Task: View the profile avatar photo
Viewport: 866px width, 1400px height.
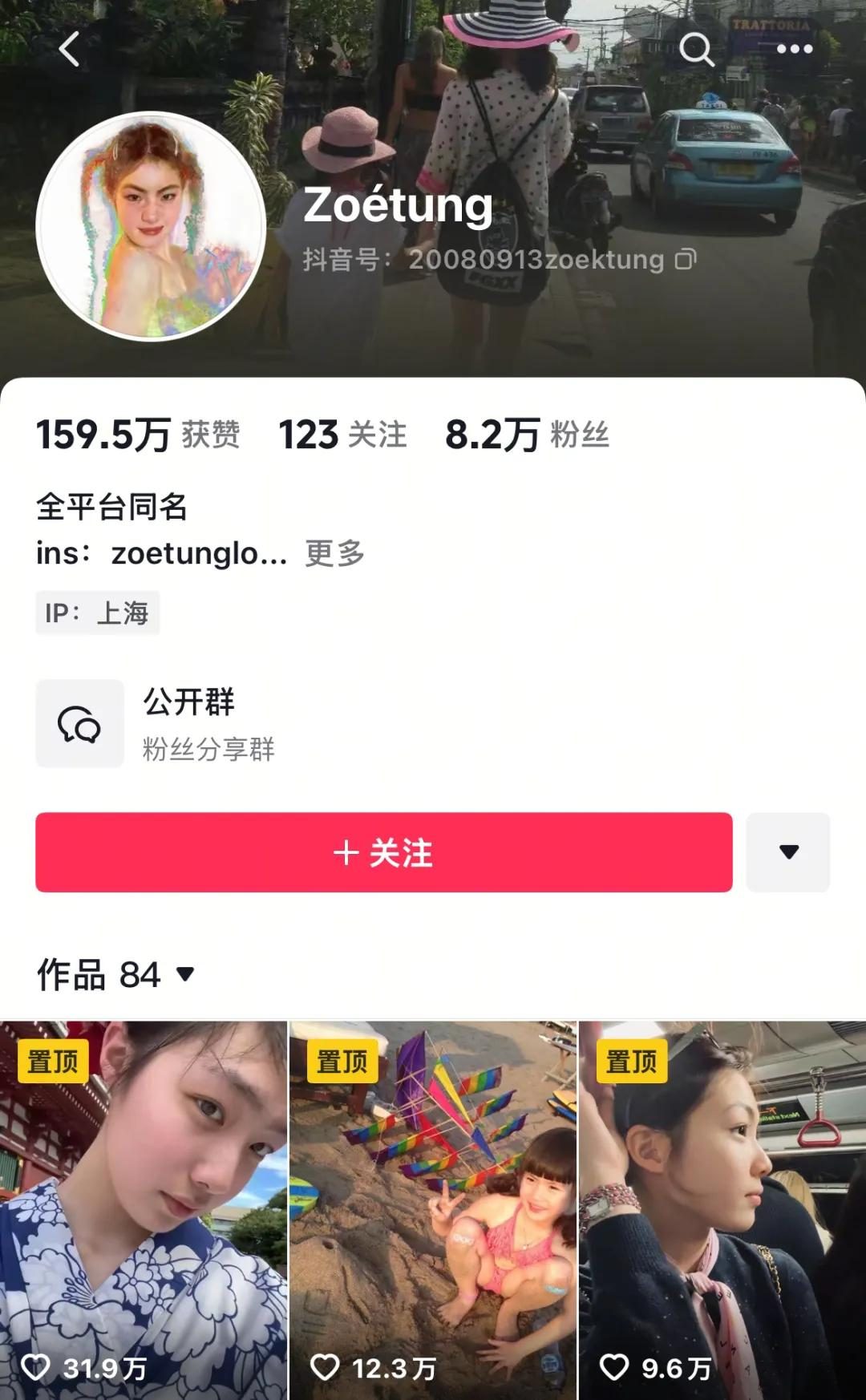Action: (x=152, y=226)
